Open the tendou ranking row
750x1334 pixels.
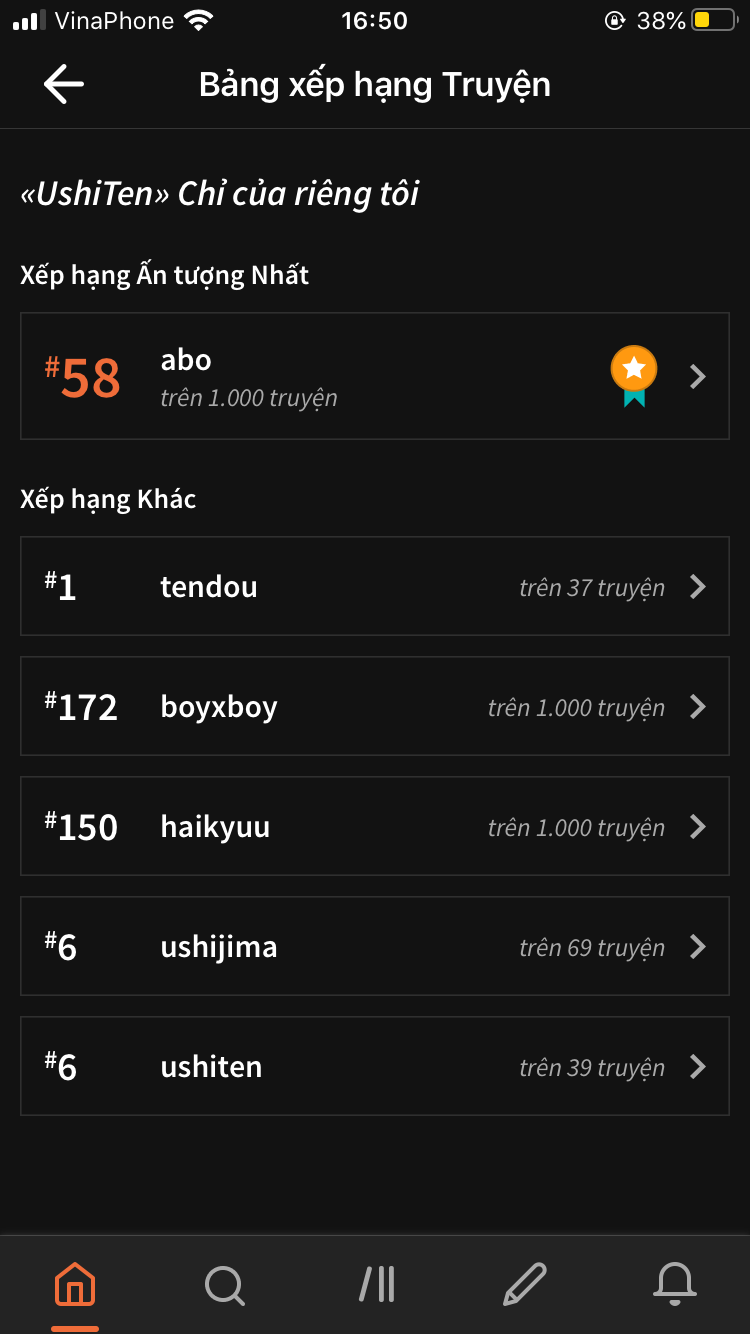click(375, 586)
